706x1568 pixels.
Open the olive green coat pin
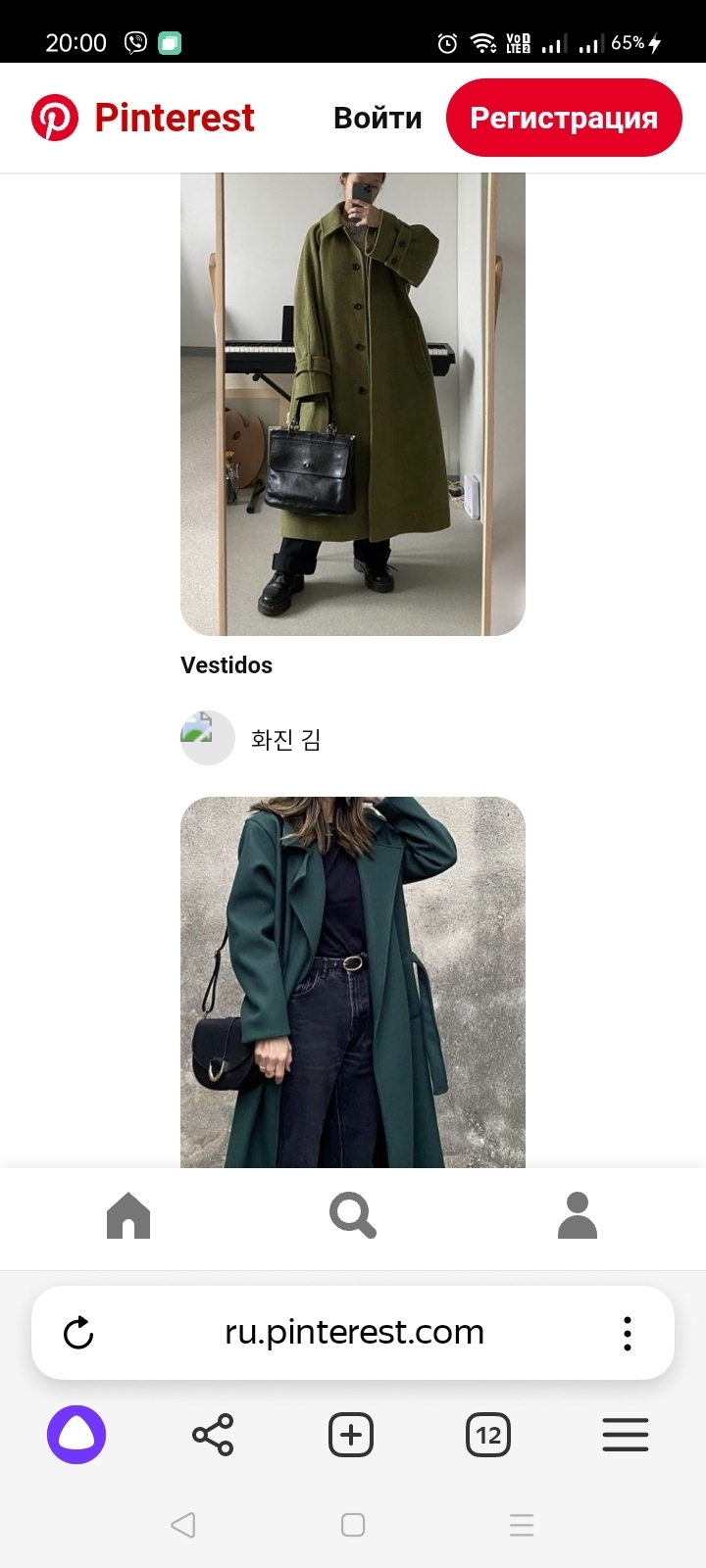point(353,404)
